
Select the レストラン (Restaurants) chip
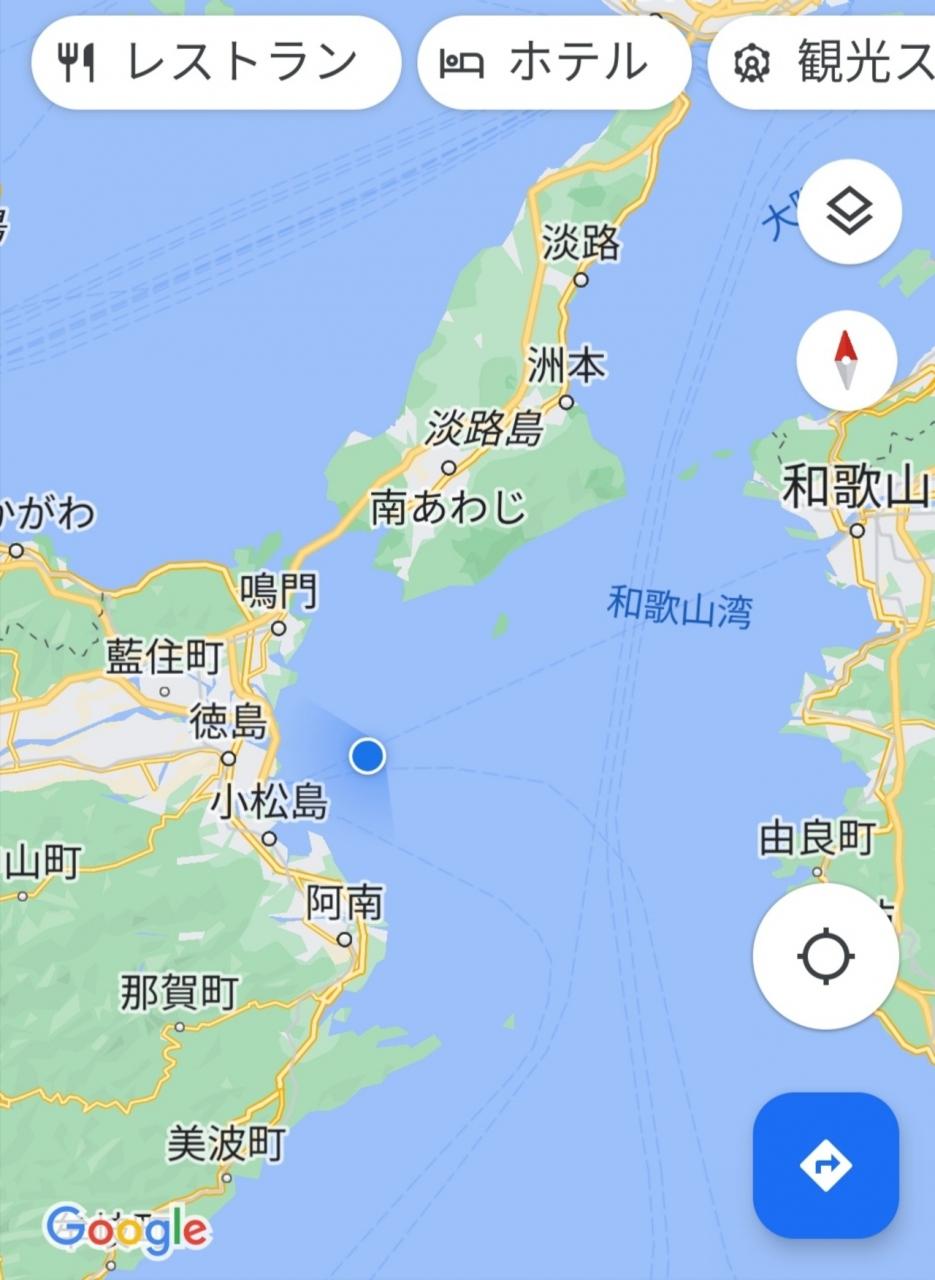215,62
